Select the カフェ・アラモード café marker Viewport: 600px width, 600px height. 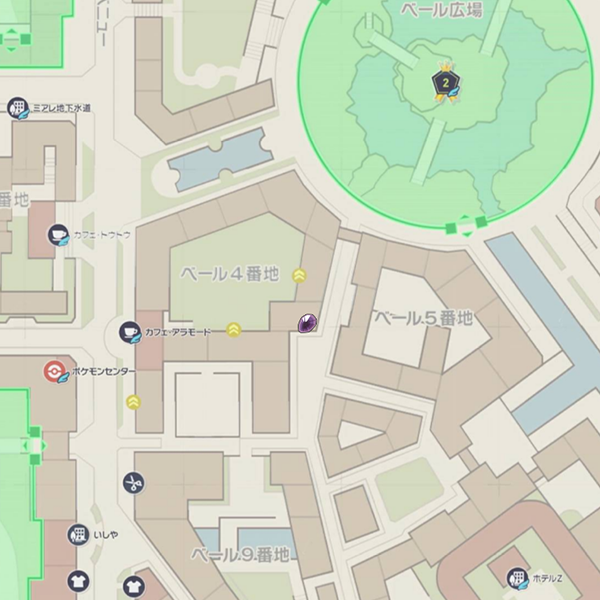click(129, 331)
